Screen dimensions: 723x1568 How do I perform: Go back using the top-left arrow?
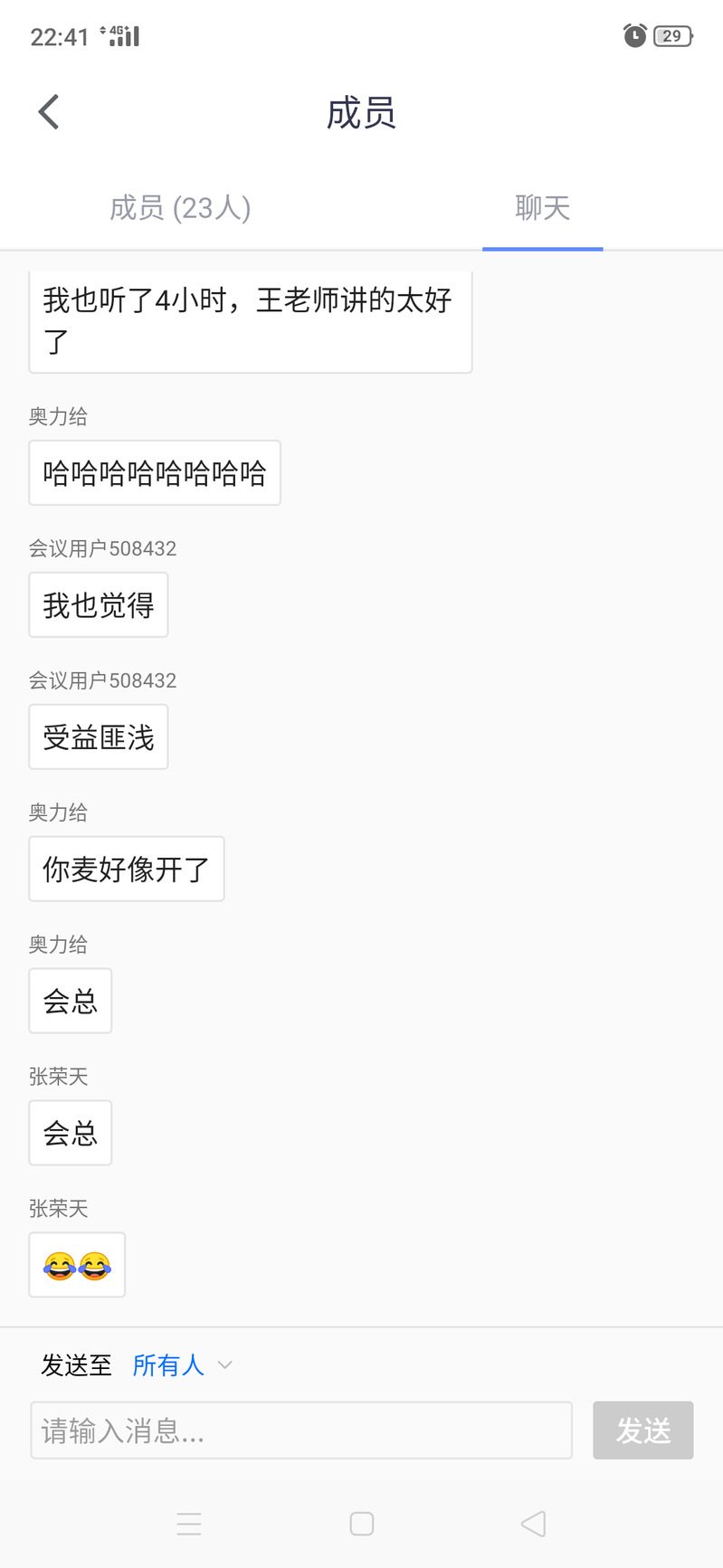49,112
